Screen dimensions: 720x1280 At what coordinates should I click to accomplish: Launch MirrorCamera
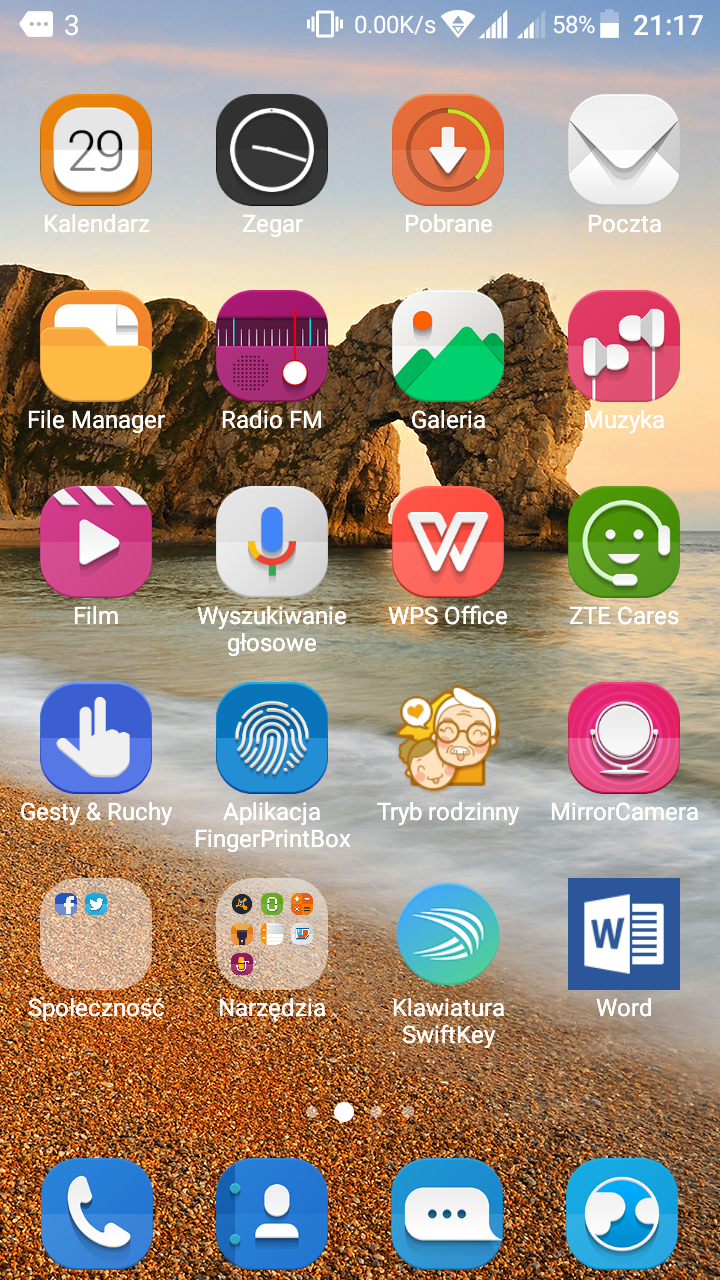(x=624, y=738)
